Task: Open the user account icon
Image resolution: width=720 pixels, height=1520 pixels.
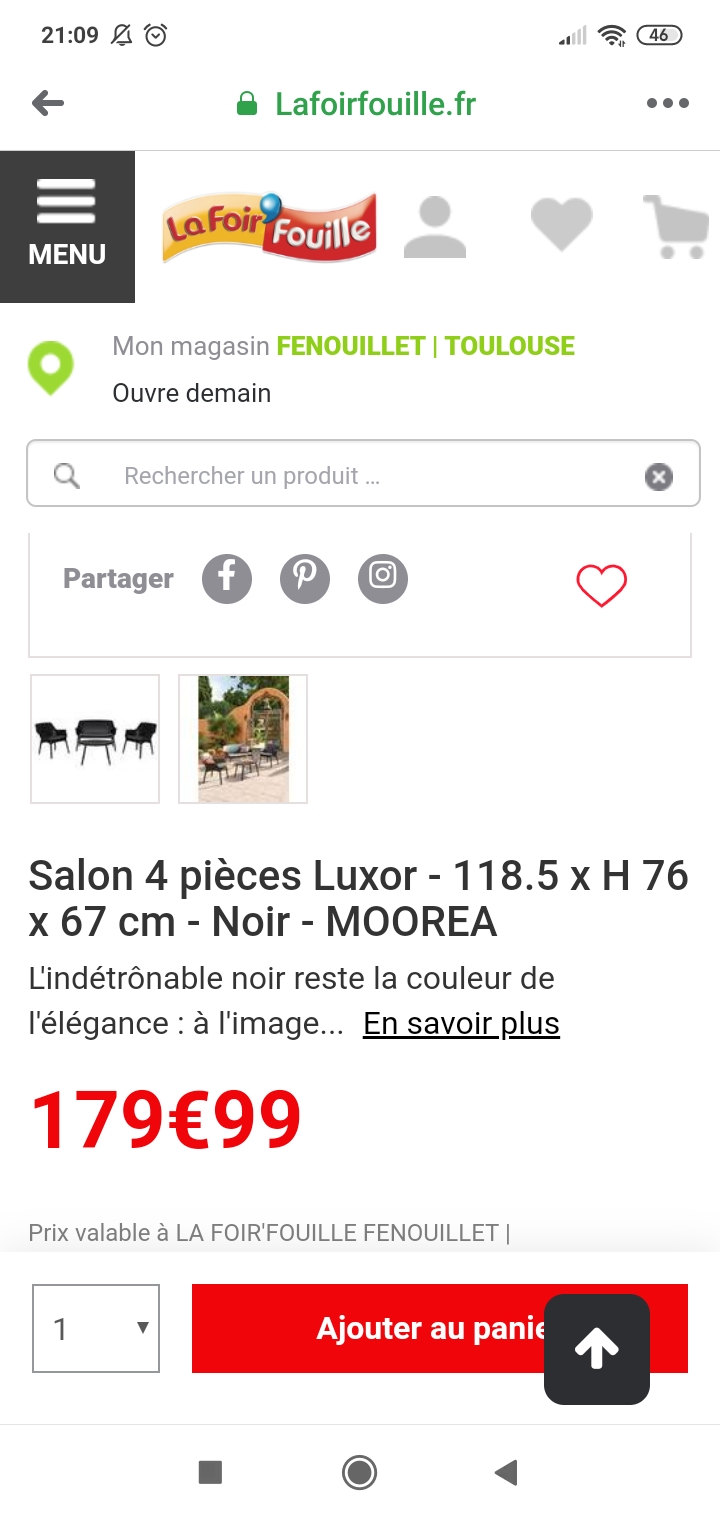Action: click(435, 227)
